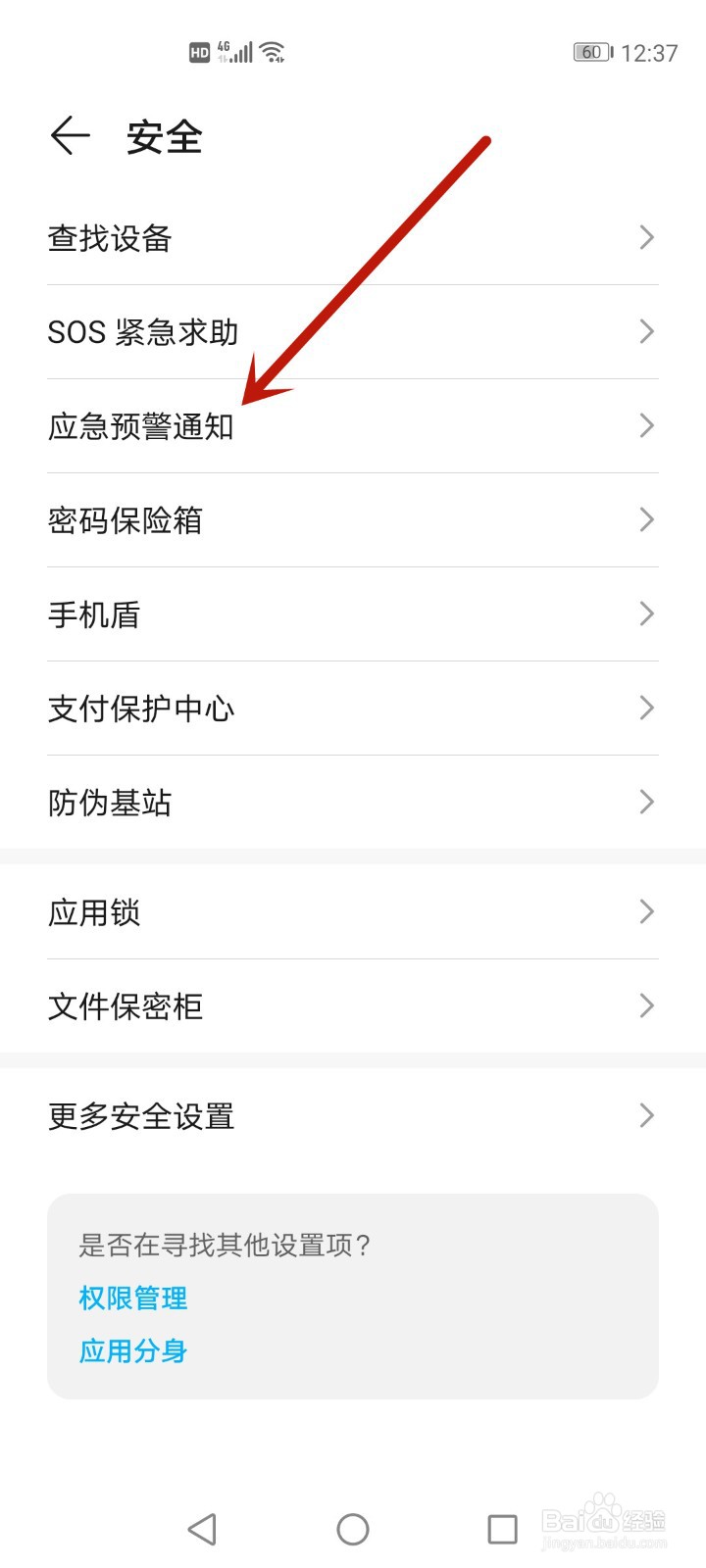
Task: Open the 应急预警通知 menu entry
Action: click(x=141, y=426)
